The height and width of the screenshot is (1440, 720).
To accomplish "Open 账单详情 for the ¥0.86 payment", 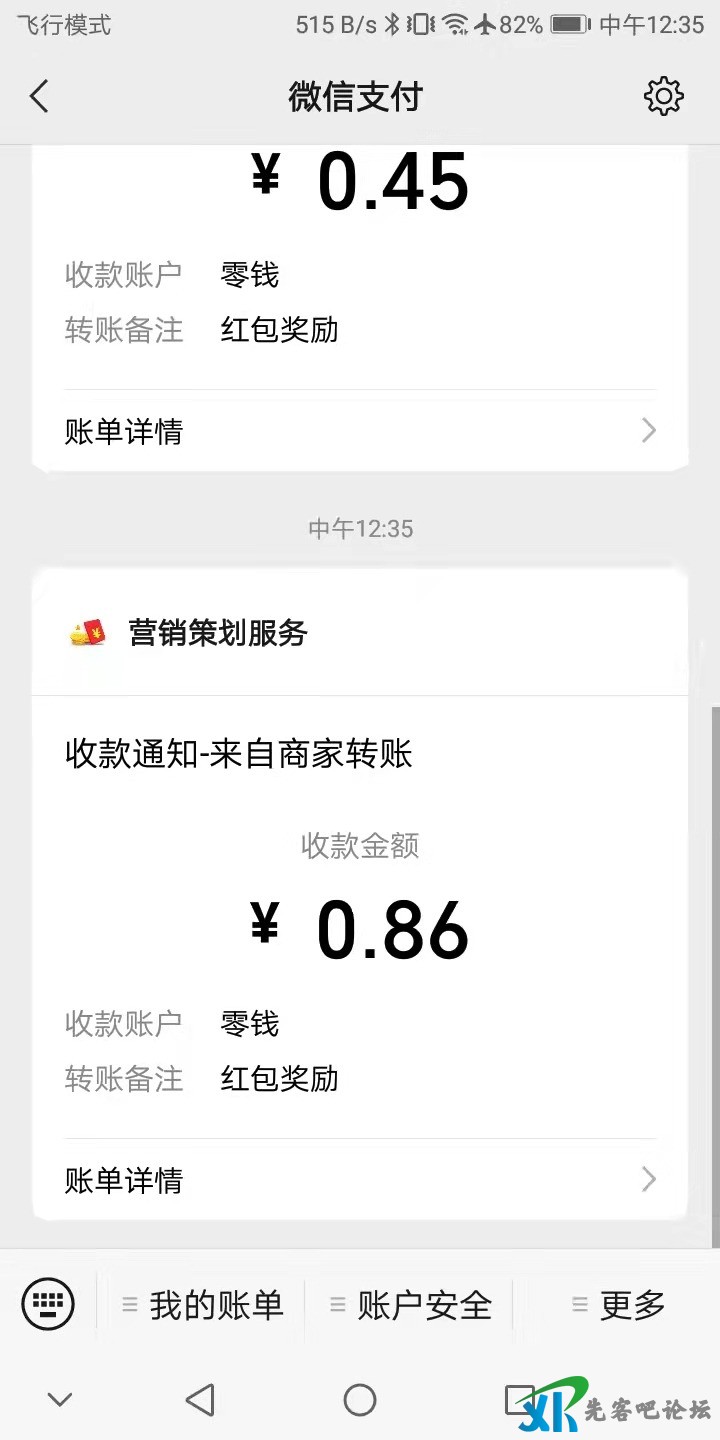I will tap(360, 1180).
